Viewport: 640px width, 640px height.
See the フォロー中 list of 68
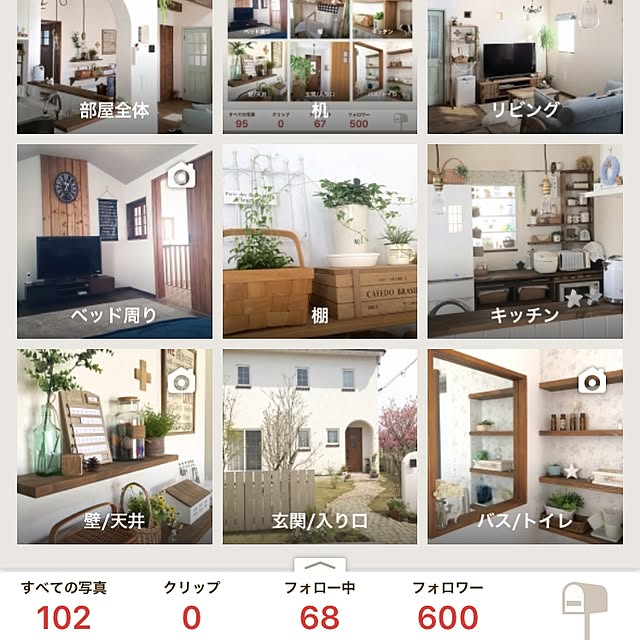319,606
